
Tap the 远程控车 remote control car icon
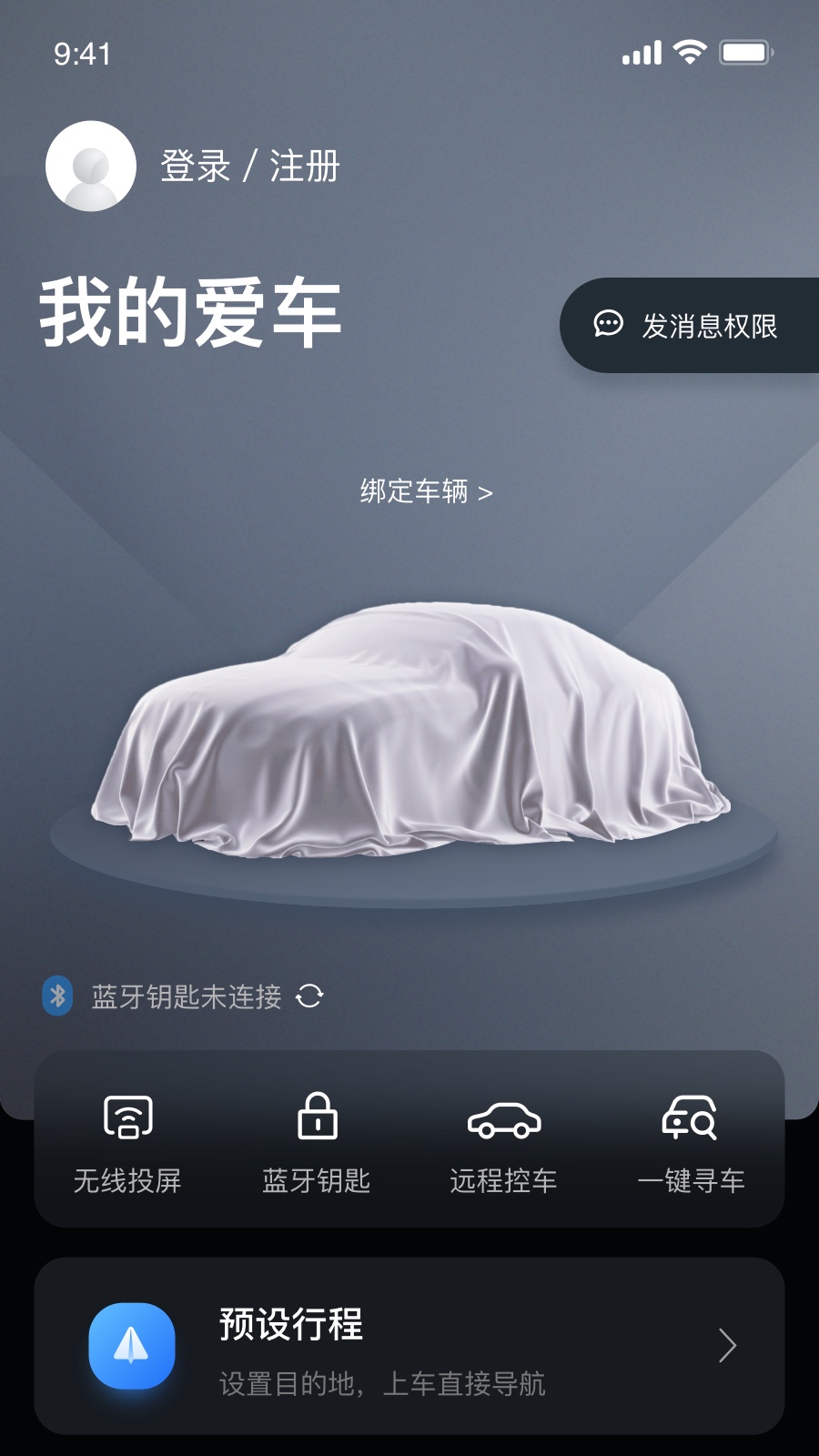point(503,1121)
